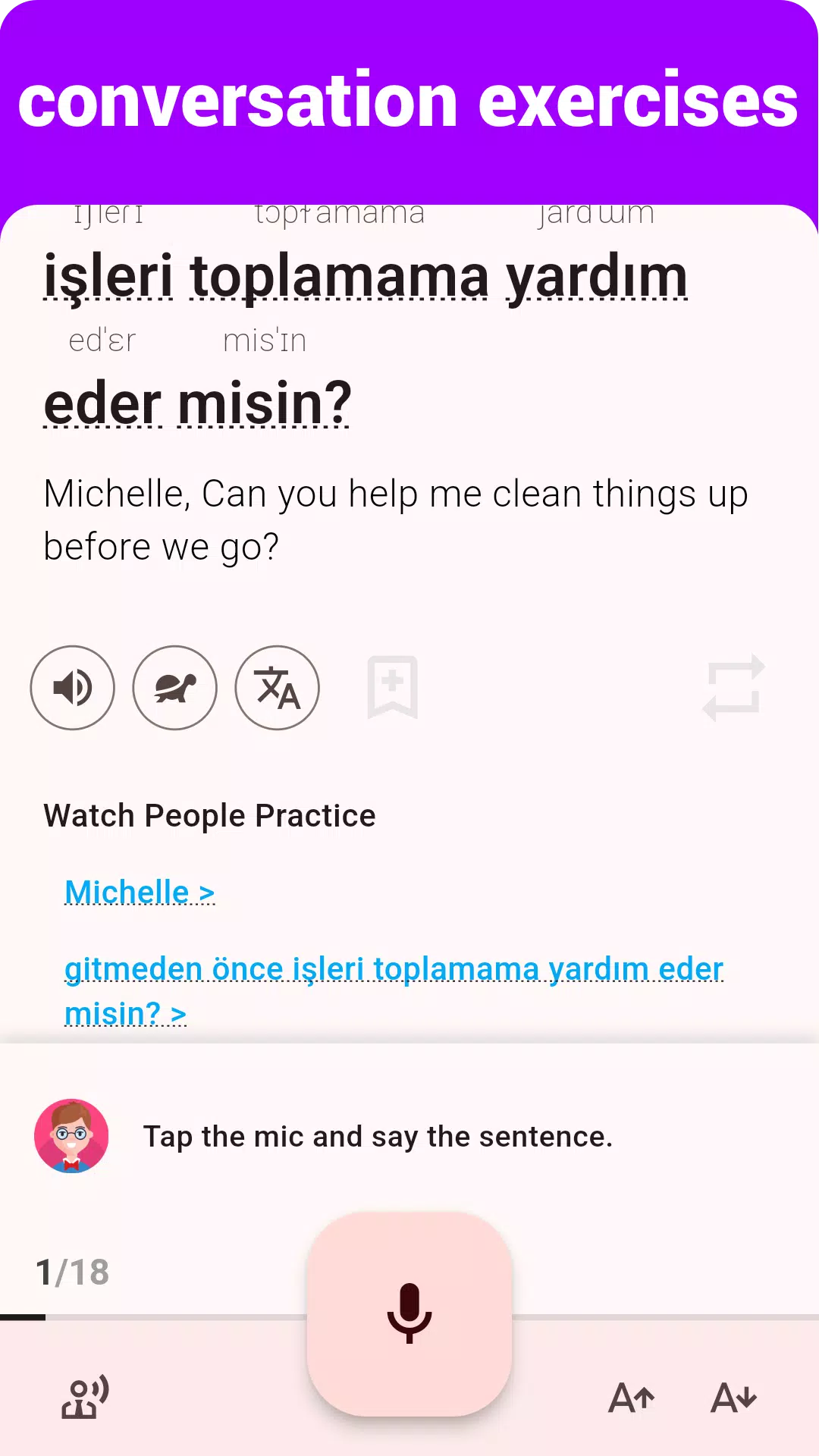Open the Michelle practice link
The height and width of the screenshot is (1456, 819).
tap(140, 892)
